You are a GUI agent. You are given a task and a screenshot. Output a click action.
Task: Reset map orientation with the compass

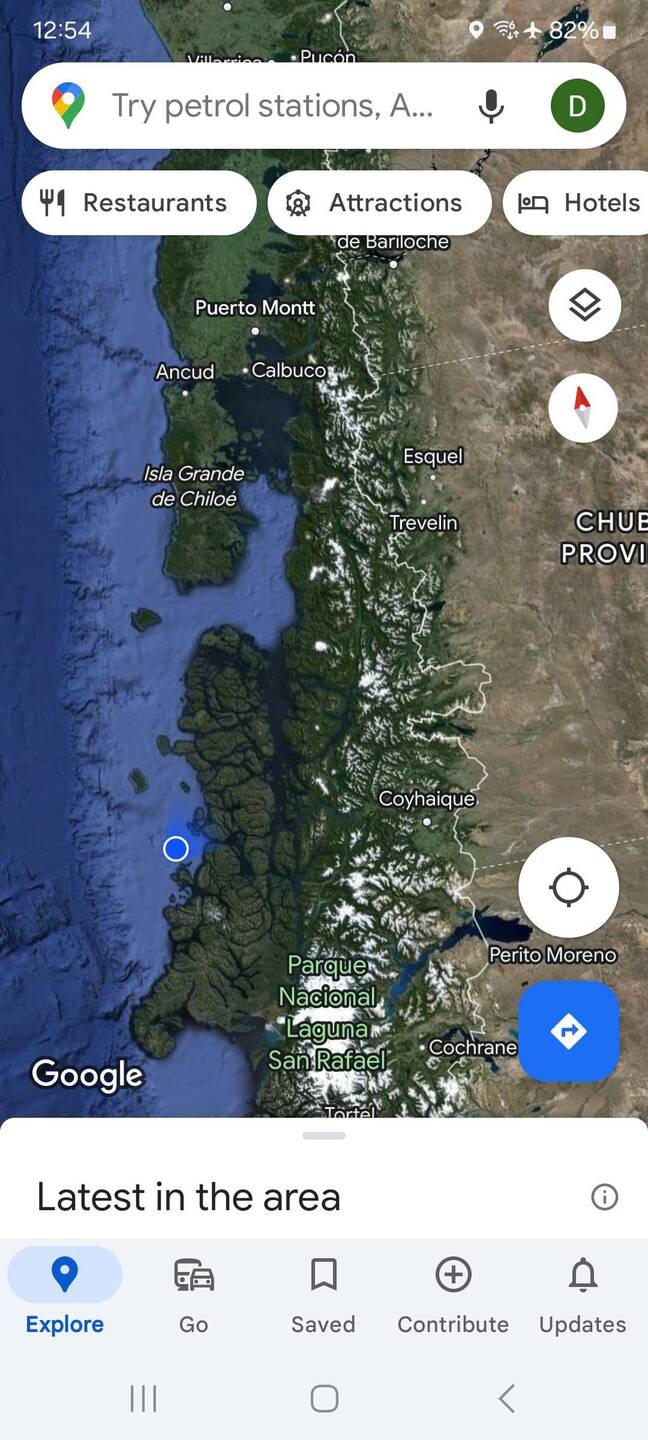583,408
